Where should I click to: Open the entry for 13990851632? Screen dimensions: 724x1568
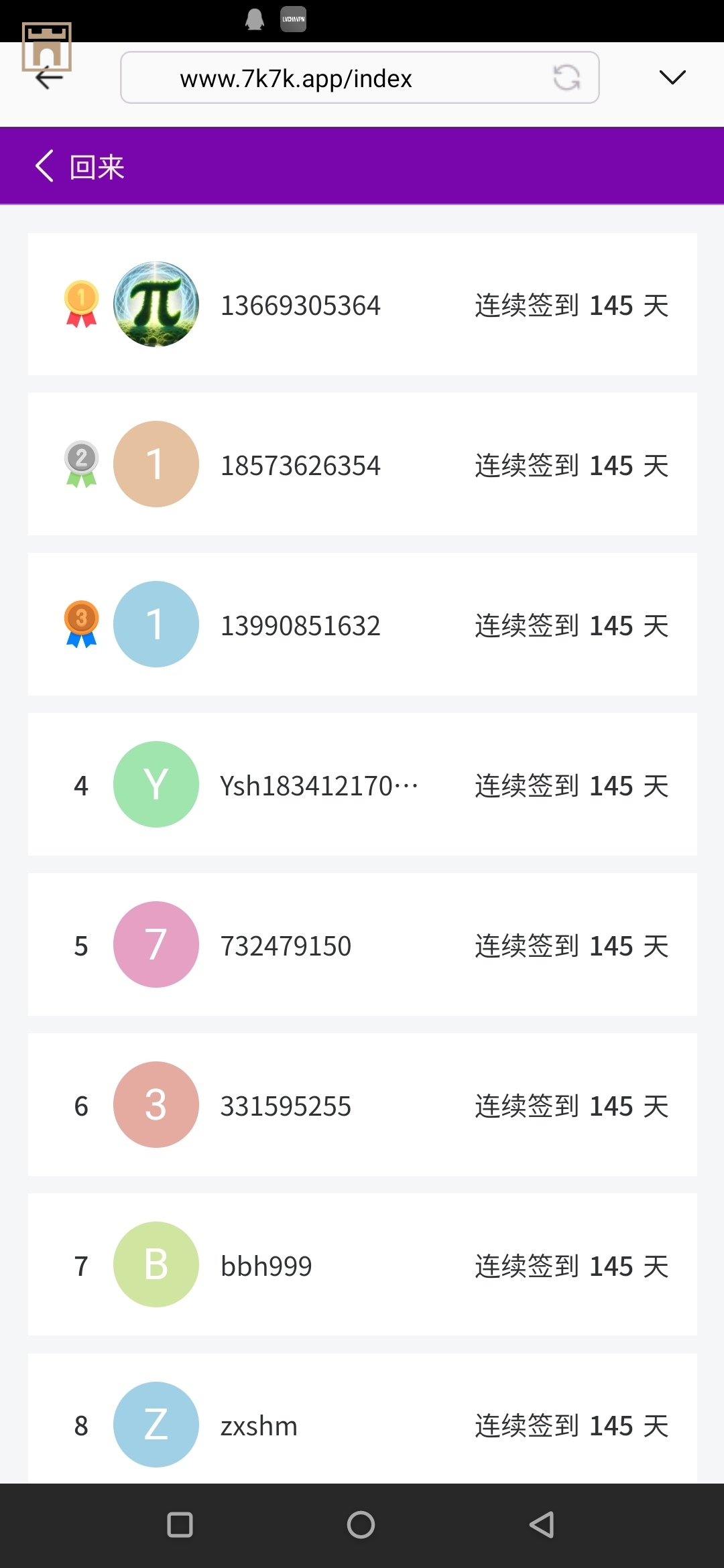pyautogui.click(x=362, y=625)
